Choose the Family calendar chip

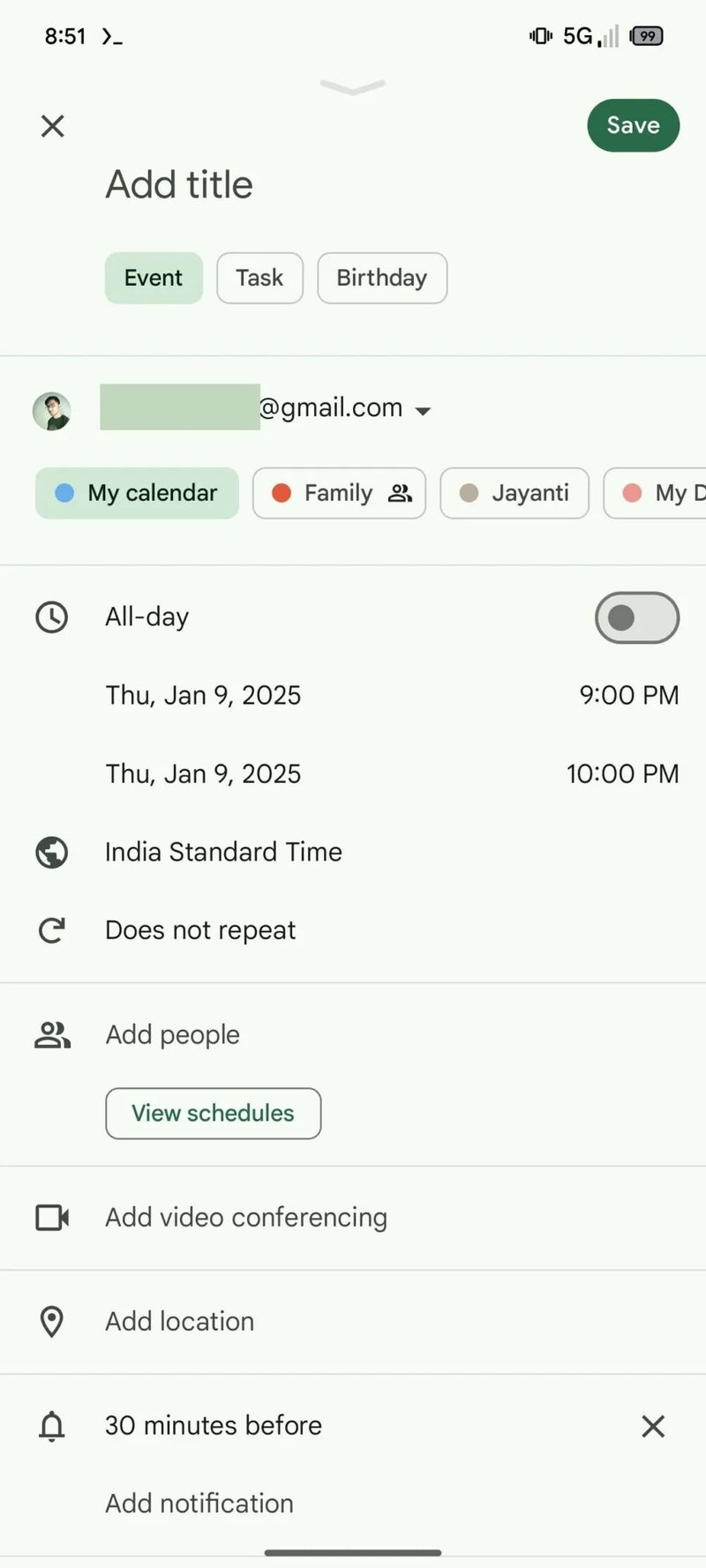click(x=339, y=493)
